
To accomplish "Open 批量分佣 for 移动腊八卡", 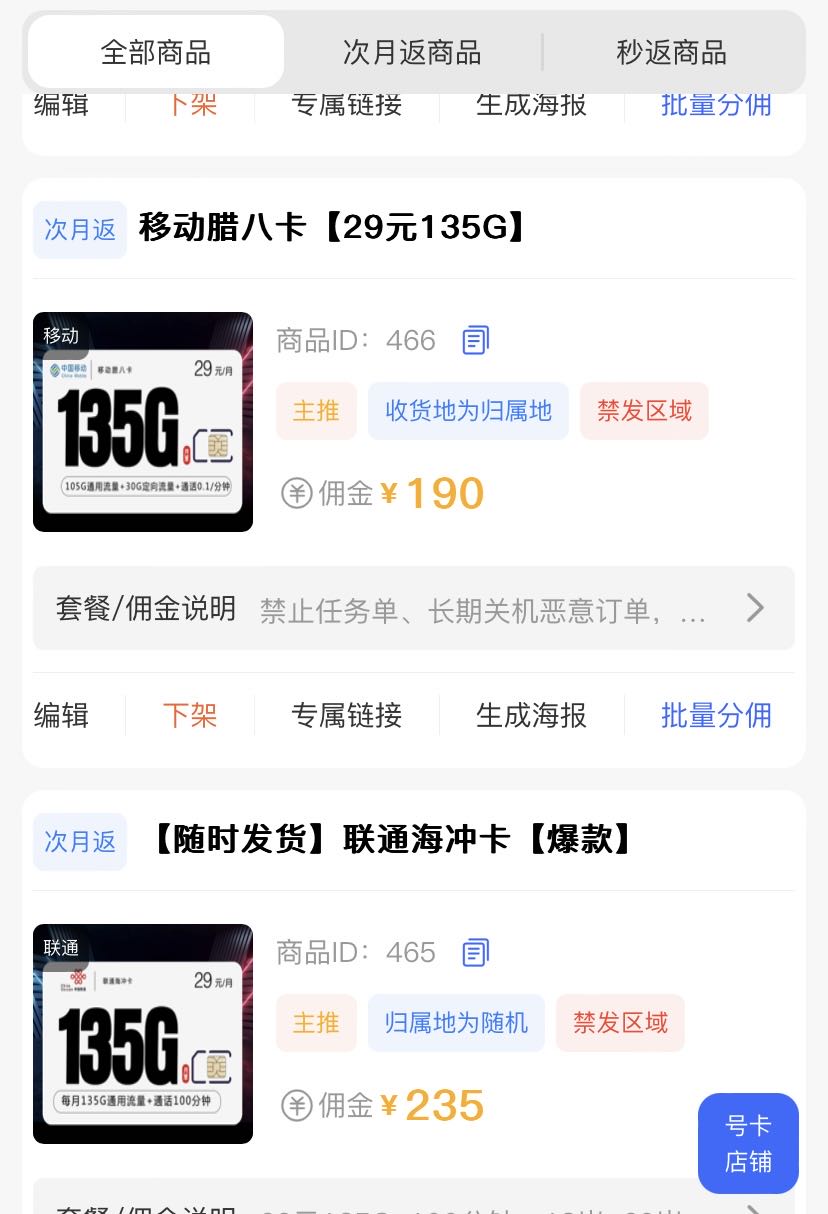I will pos(716,716).
